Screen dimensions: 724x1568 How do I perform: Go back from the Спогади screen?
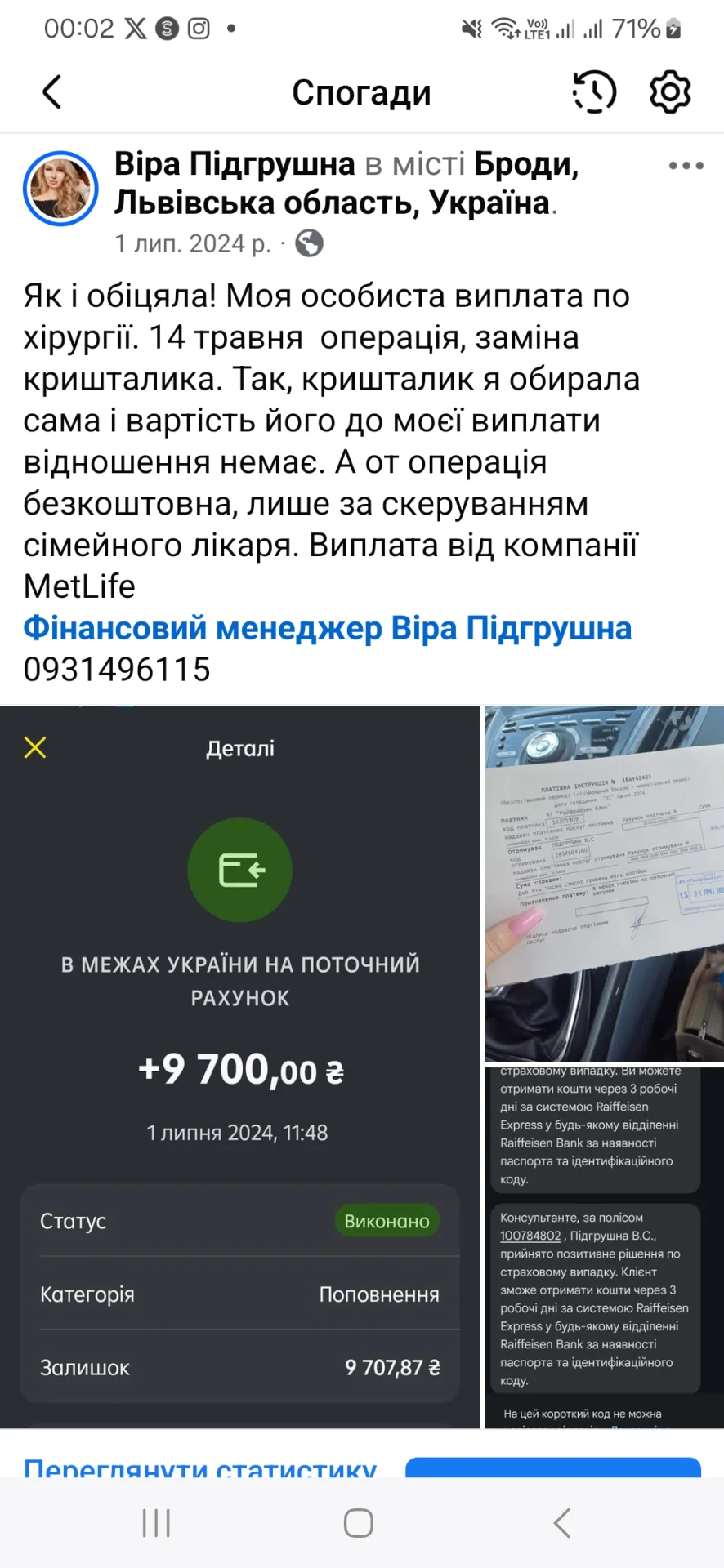[x=51, y=92]
